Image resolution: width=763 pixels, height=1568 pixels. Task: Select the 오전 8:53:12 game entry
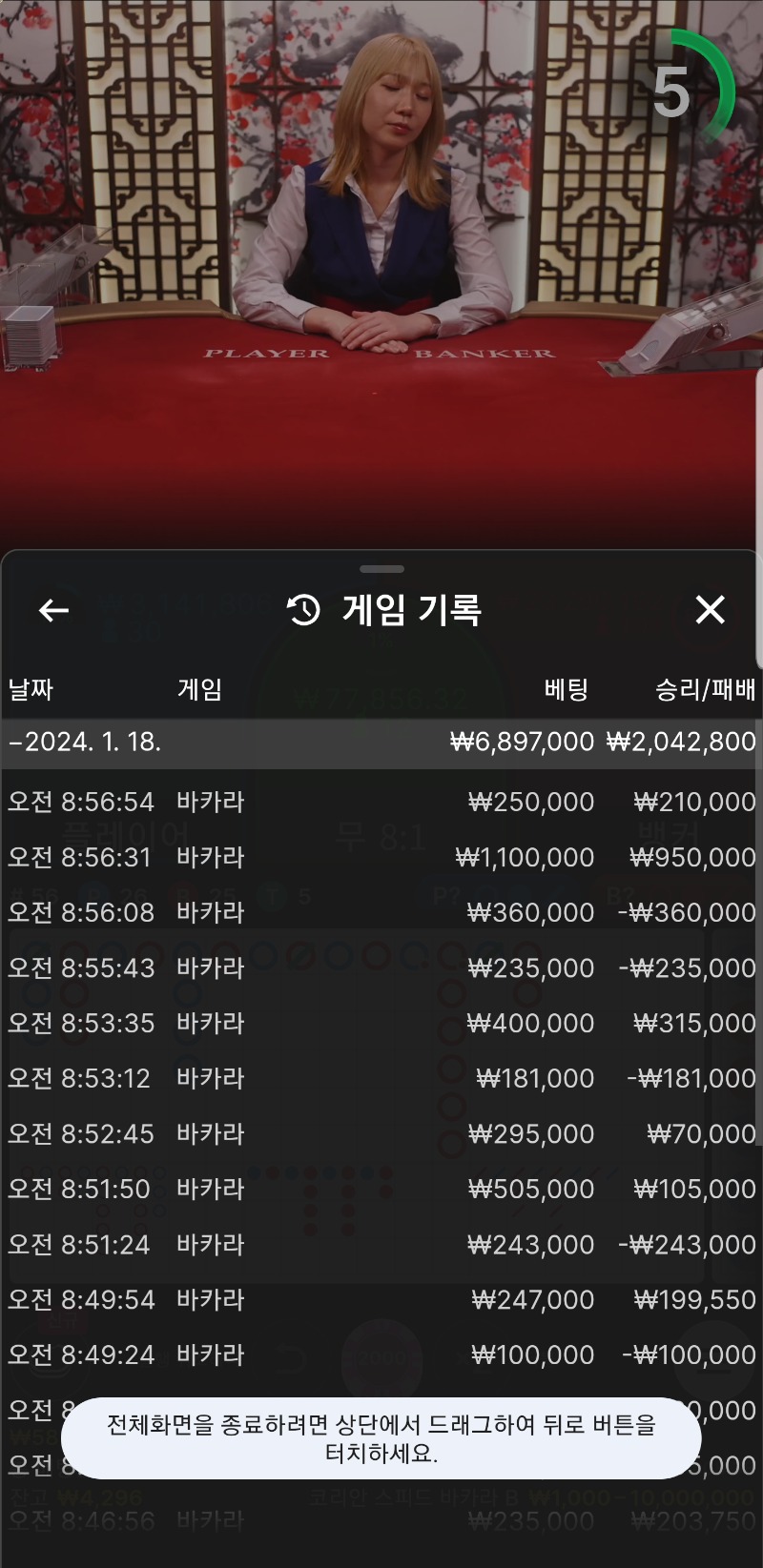pos(381,1078)
